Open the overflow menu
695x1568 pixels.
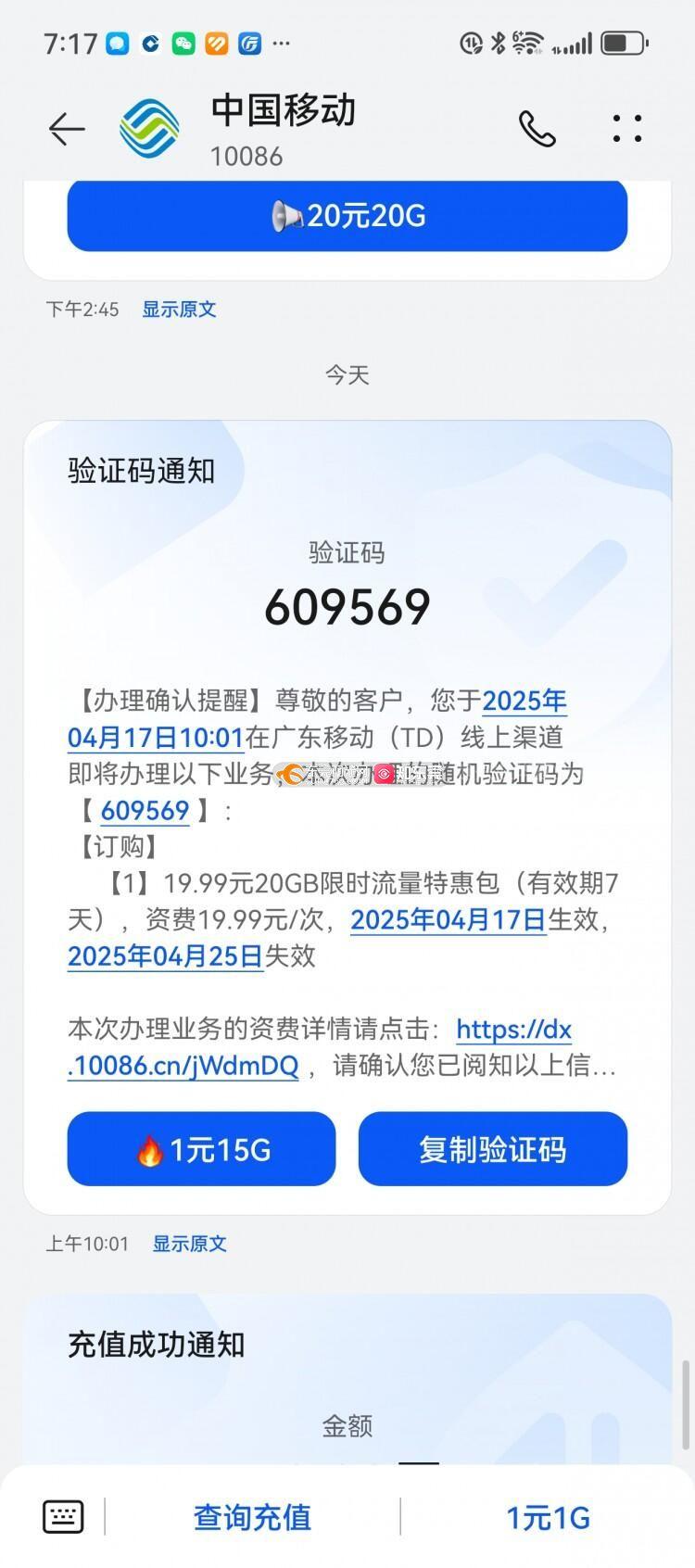(627, 129)
